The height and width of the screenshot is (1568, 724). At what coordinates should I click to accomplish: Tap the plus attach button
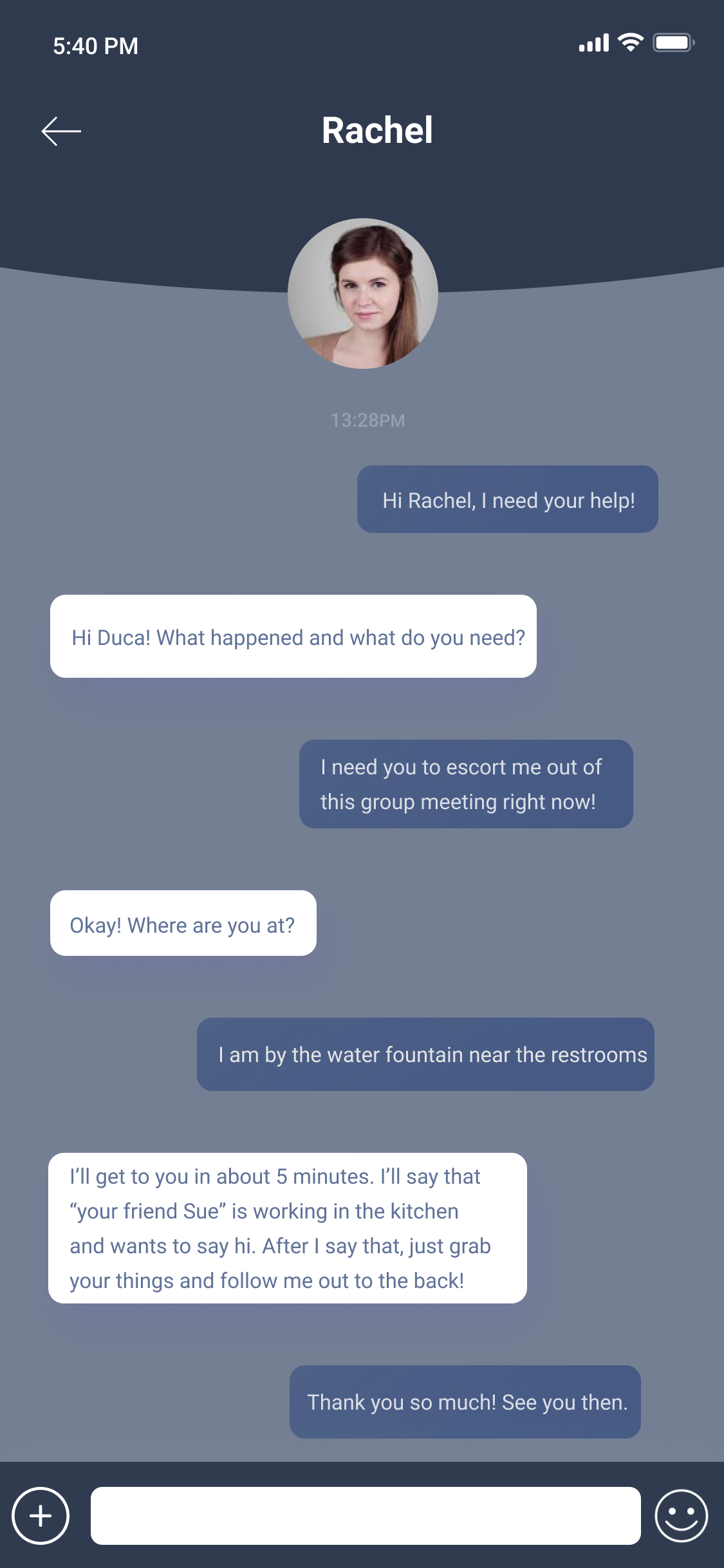coord(41,1516)
